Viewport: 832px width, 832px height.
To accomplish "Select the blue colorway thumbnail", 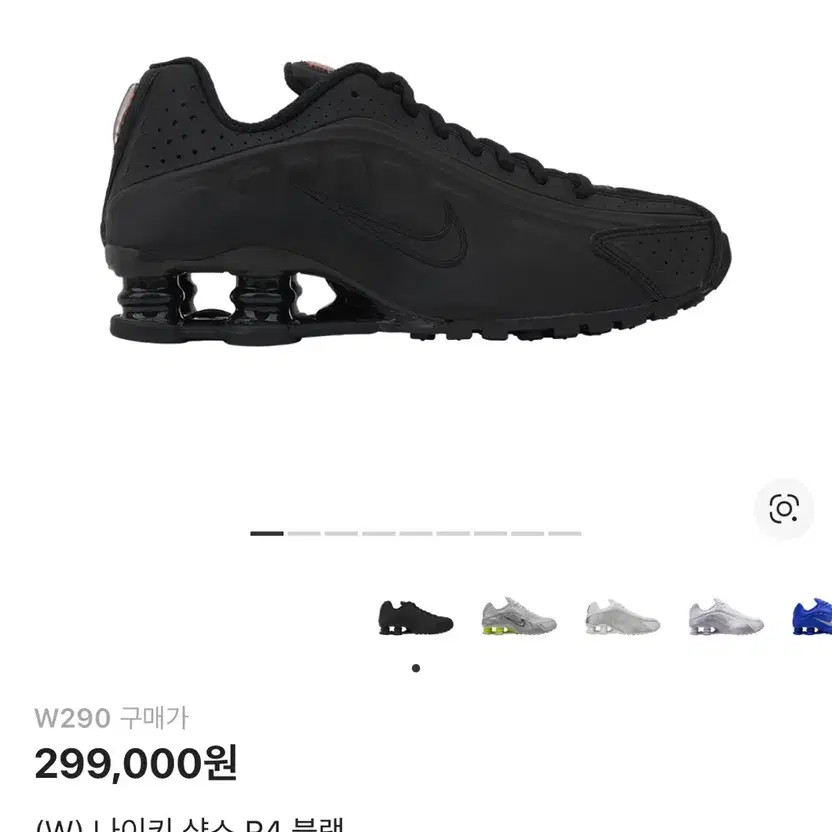I will [811, 616].
